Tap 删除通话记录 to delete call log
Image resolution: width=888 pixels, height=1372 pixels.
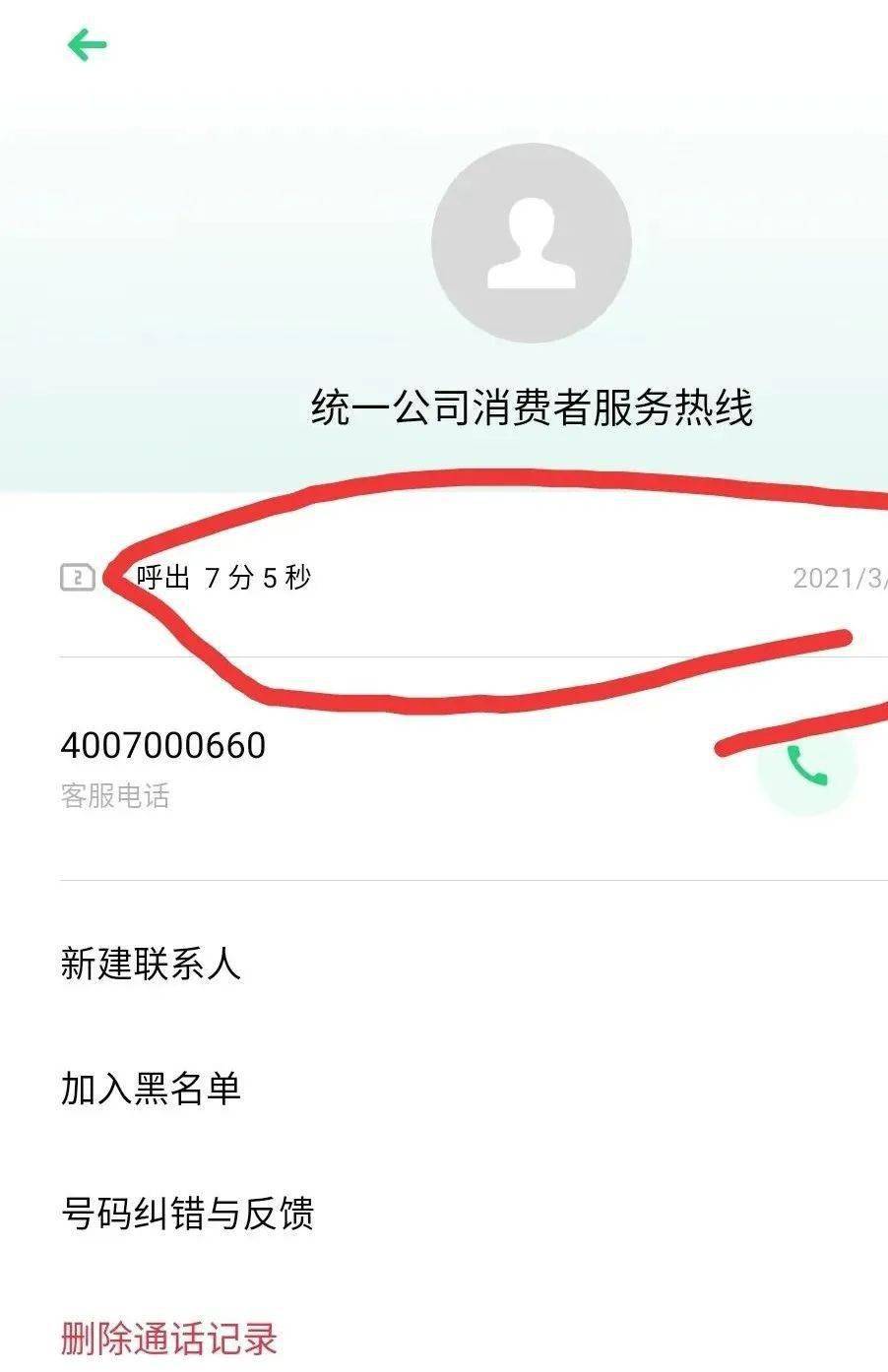pos(168,1339)
